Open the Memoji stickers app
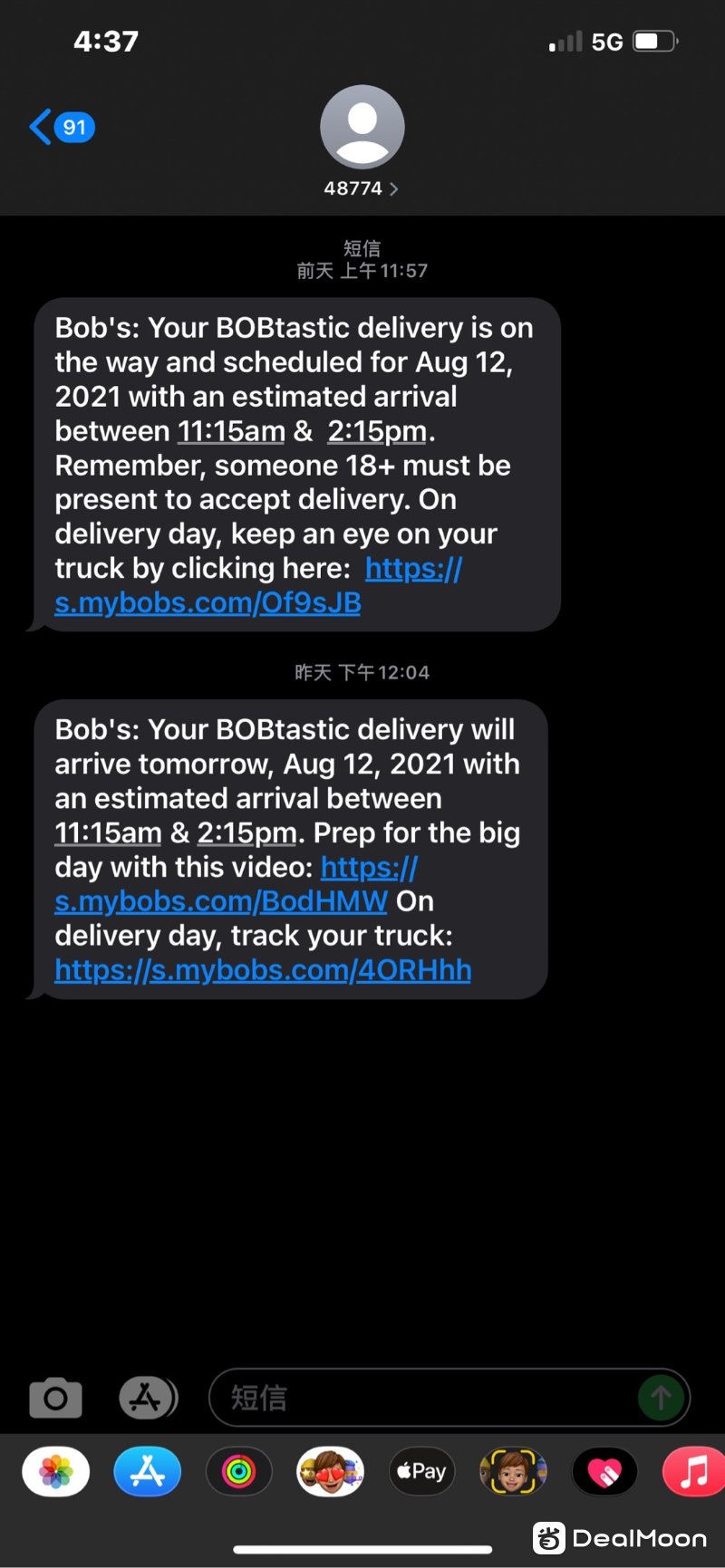The image size is (725, 1568). pos(331,1472)
